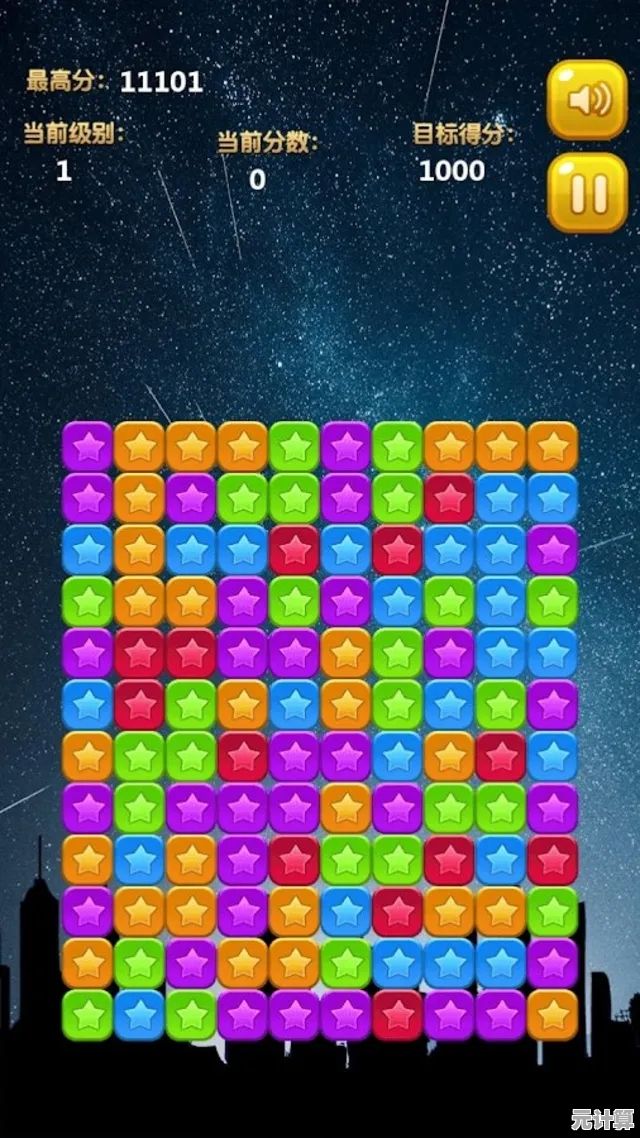The image size is (640, 1138).
Task: Mute the game sound
Action: (586, 99)
